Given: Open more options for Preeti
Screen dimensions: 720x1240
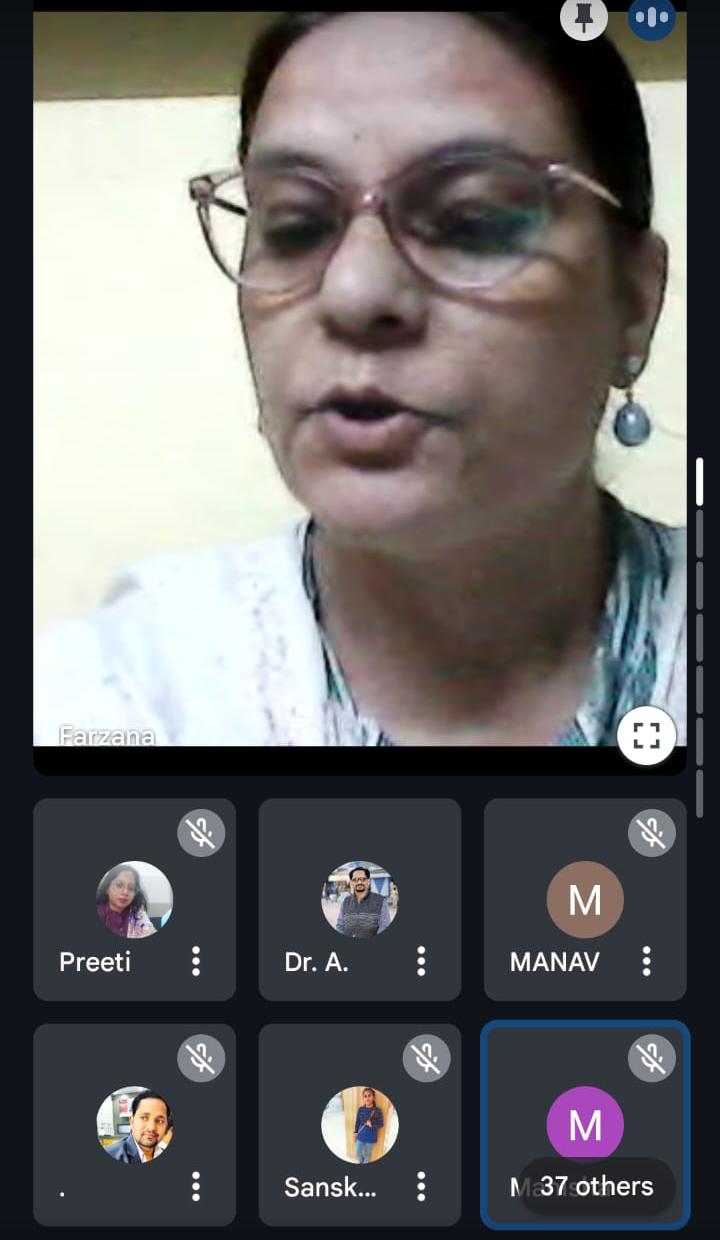Looking at the screenshot, I should [x=196, y=962].
